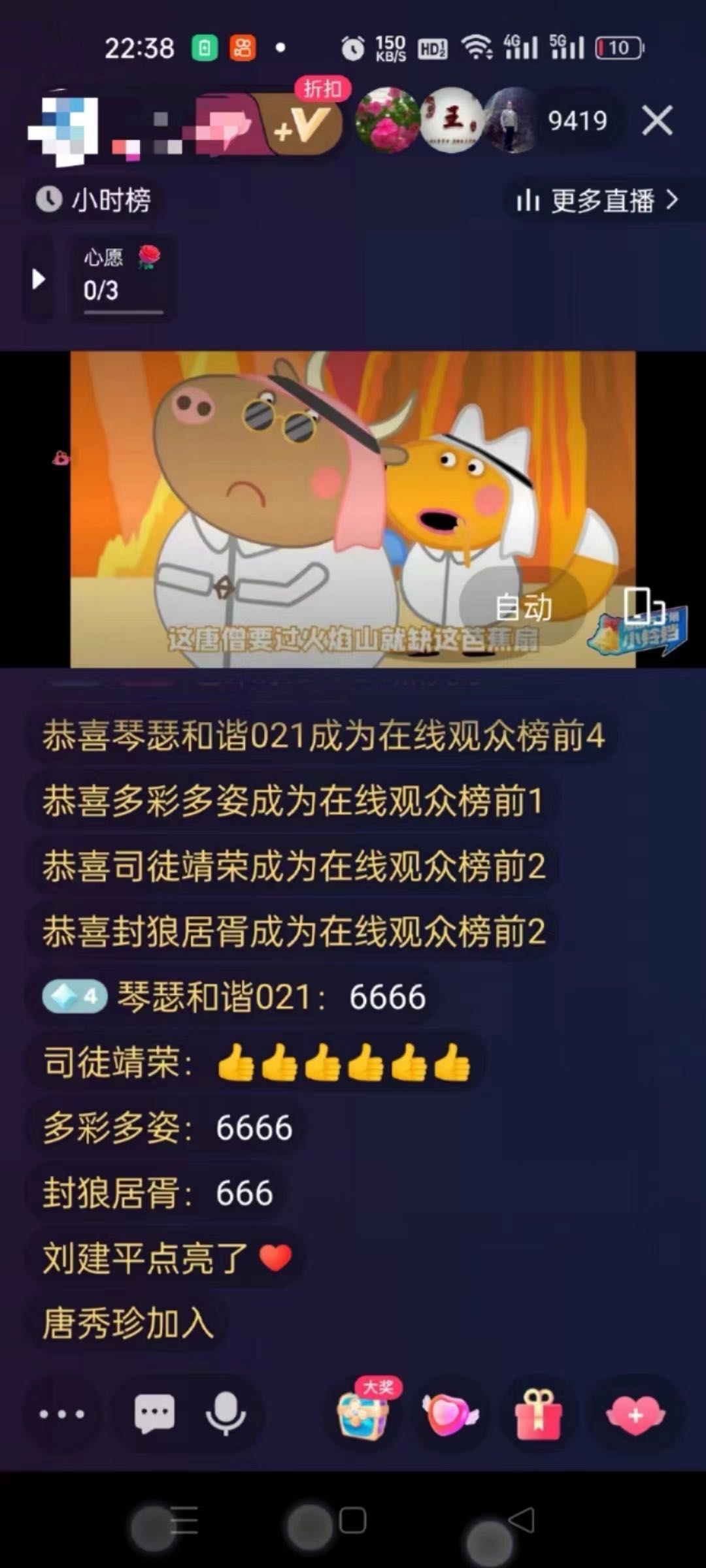View 琴瑟和谐021's comment profile

(x=219, y=998)
